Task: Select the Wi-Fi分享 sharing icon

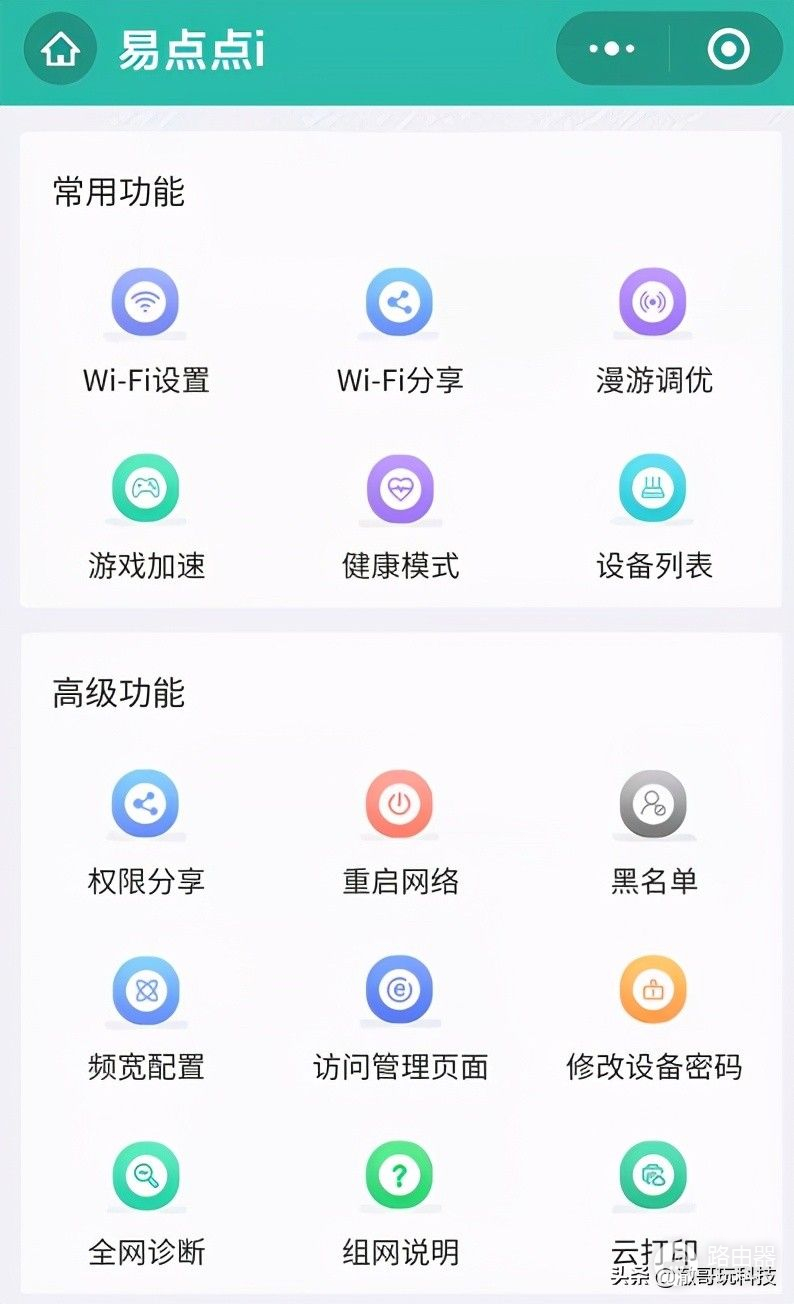Action: pyautogui.click(x=399, y=302)
